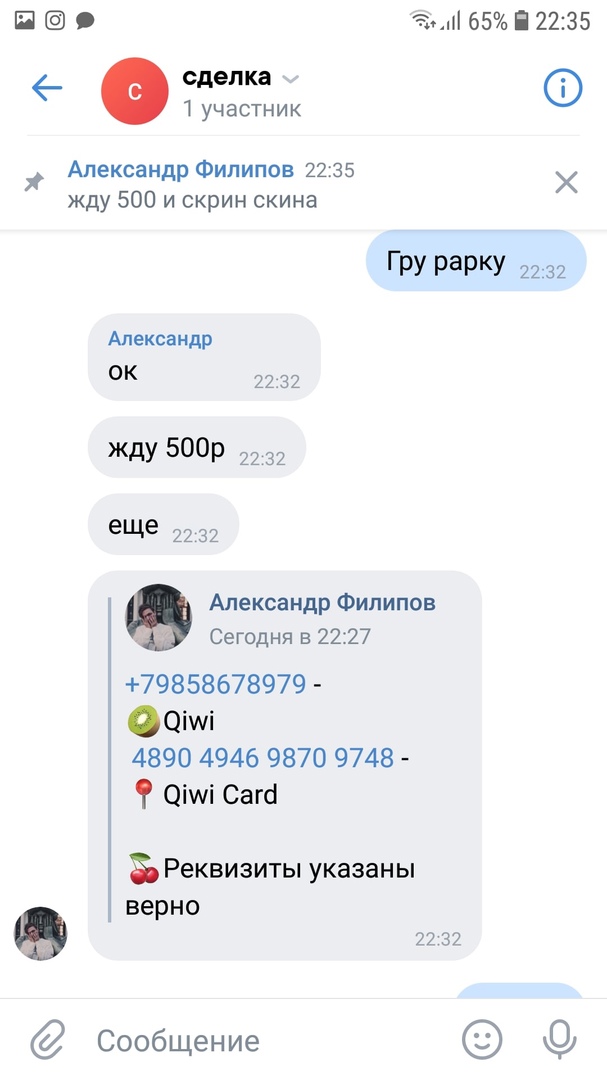Attach a file with the paperclip icon

pyautogui.click(x=46, y=1041)
